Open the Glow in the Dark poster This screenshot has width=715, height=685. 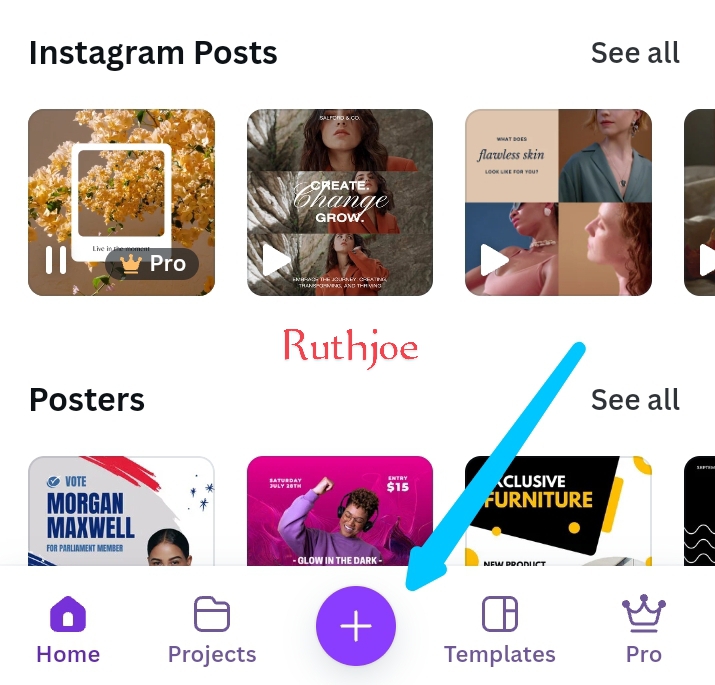(x=340, y=510)
